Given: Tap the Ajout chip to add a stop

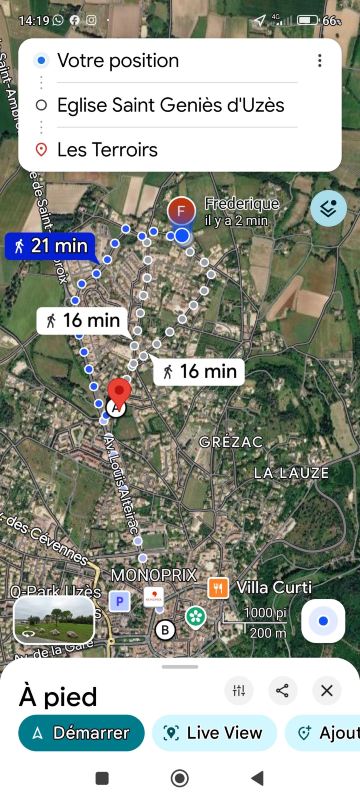Looking at the screenshot, I should tap(323, 733).
